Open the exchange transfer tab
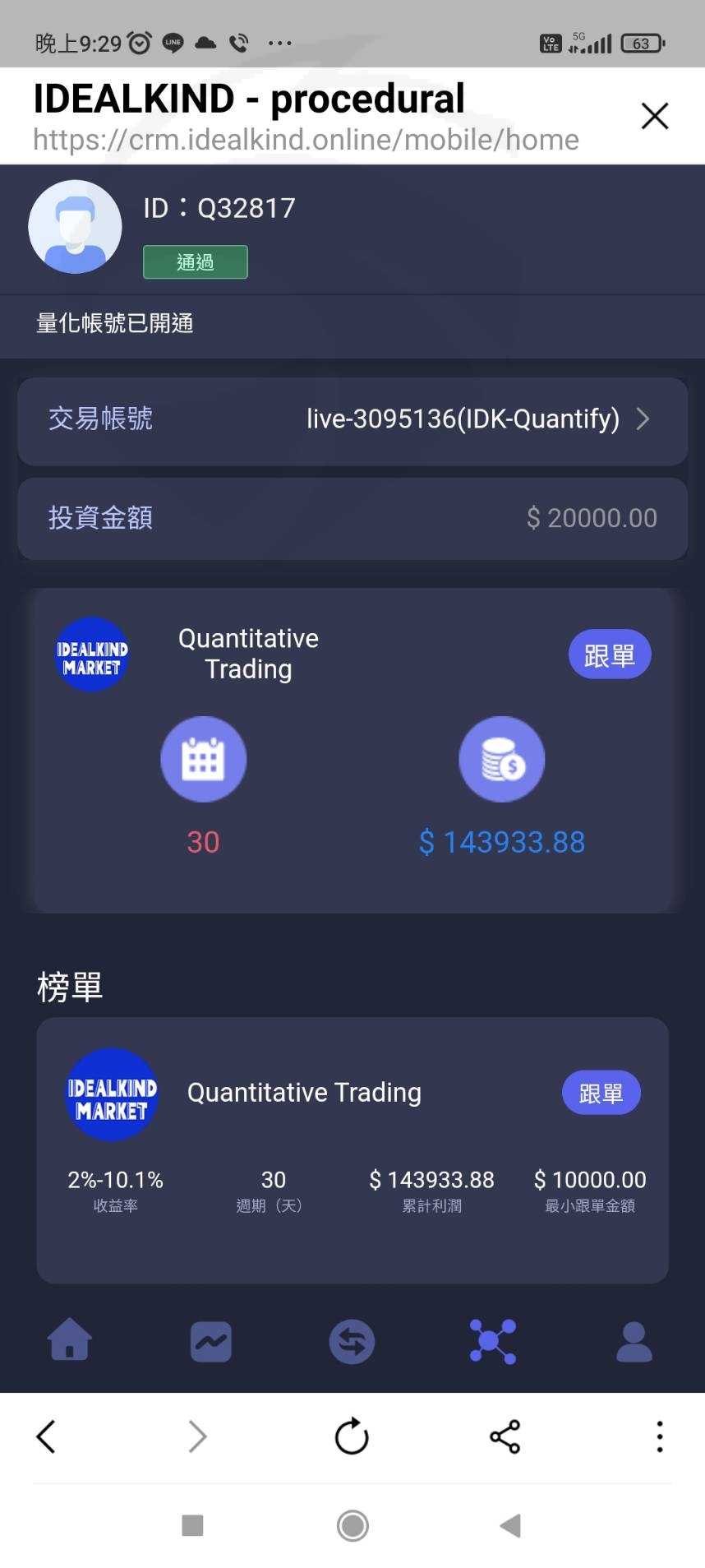 point(352,1342)
